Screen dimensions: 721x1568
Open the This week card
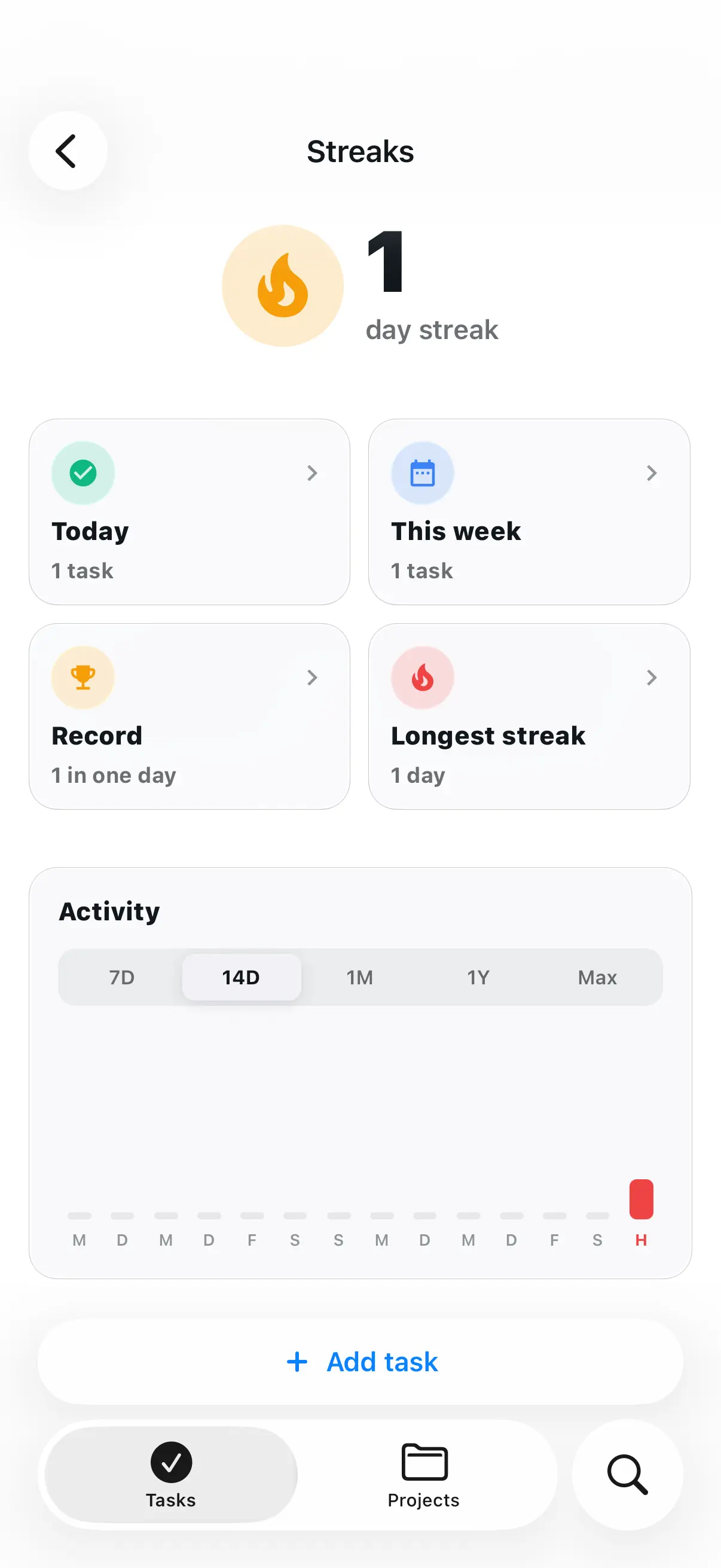tap(528, 511)
